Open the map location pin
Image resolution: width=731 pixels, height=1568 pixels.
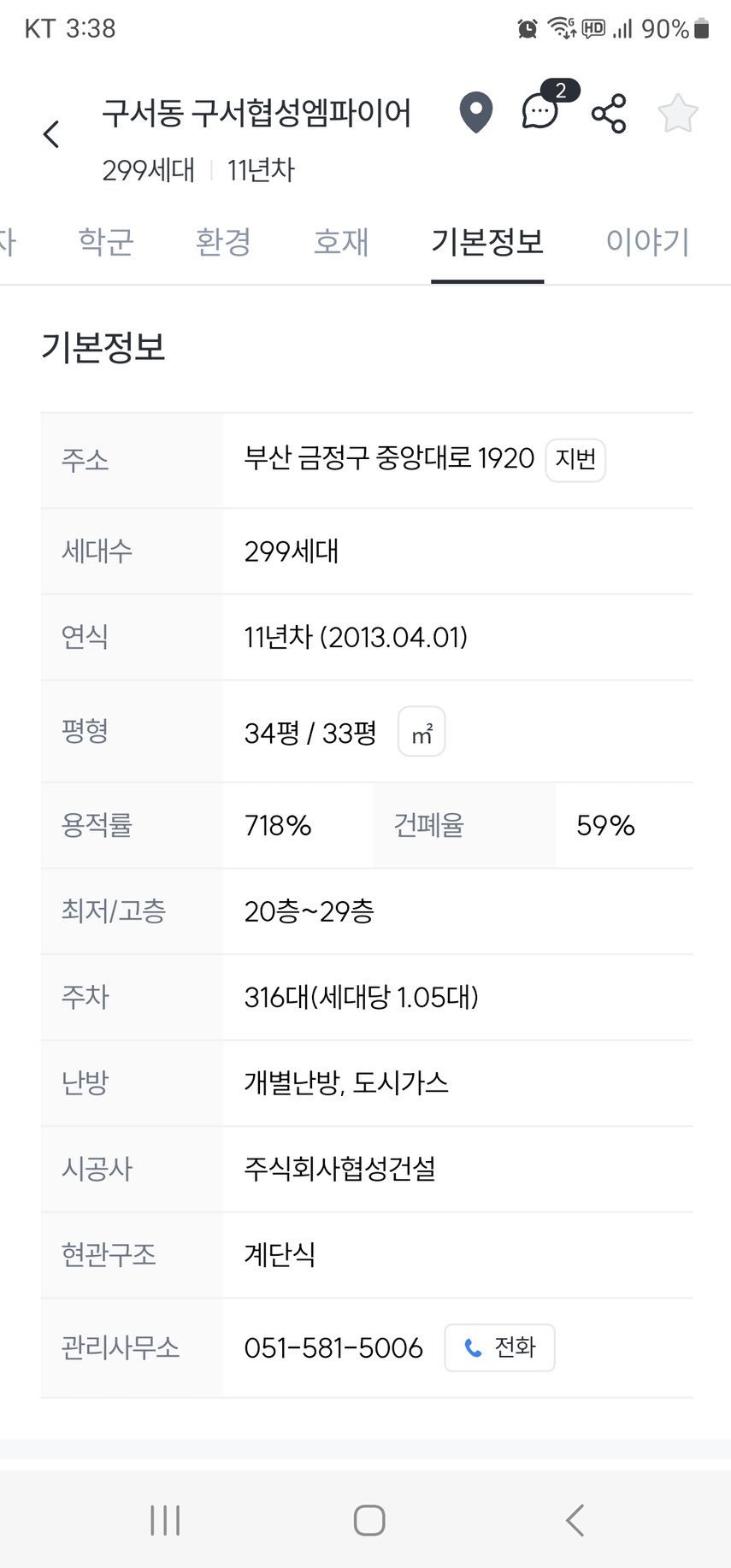point(475,113)
